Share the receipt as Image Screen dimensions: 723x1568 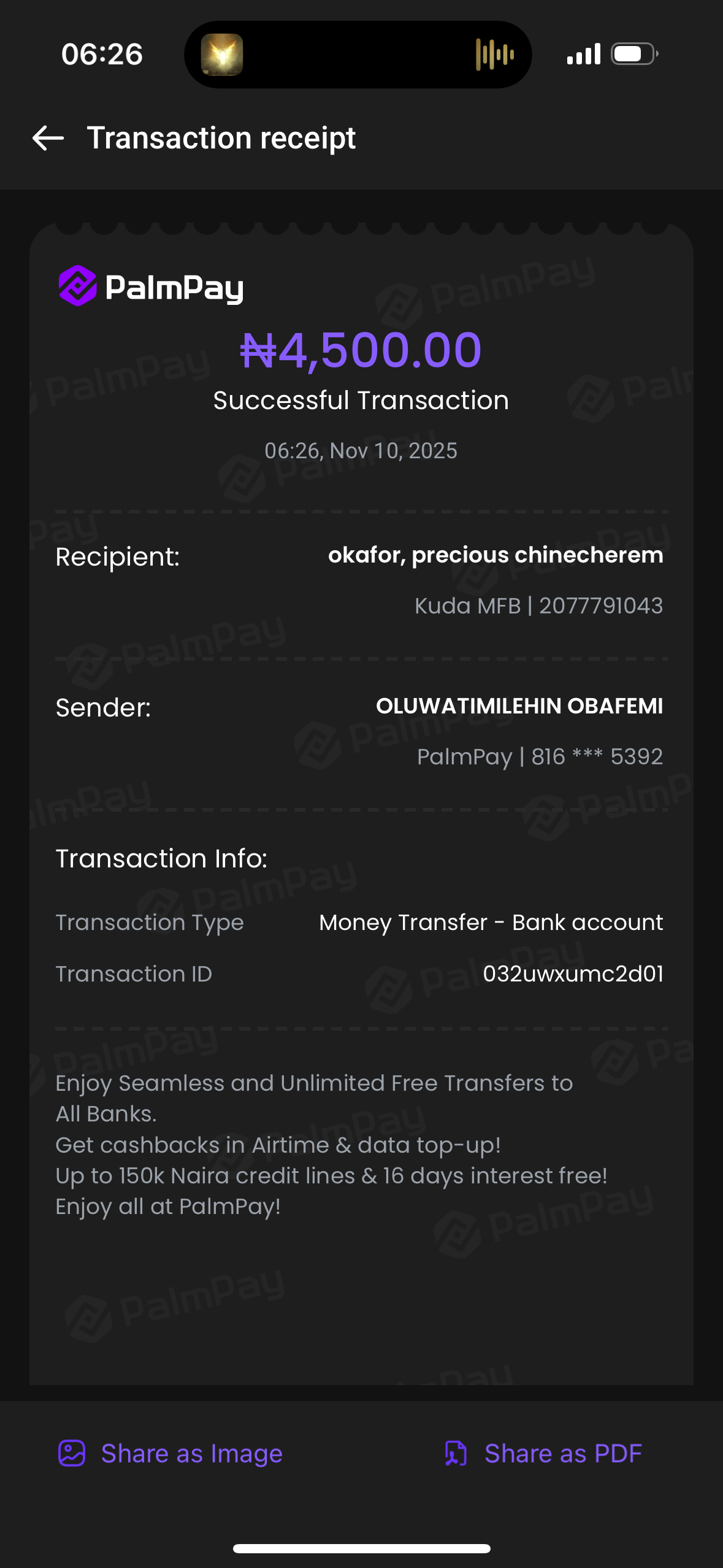(x=170, y=1453)
